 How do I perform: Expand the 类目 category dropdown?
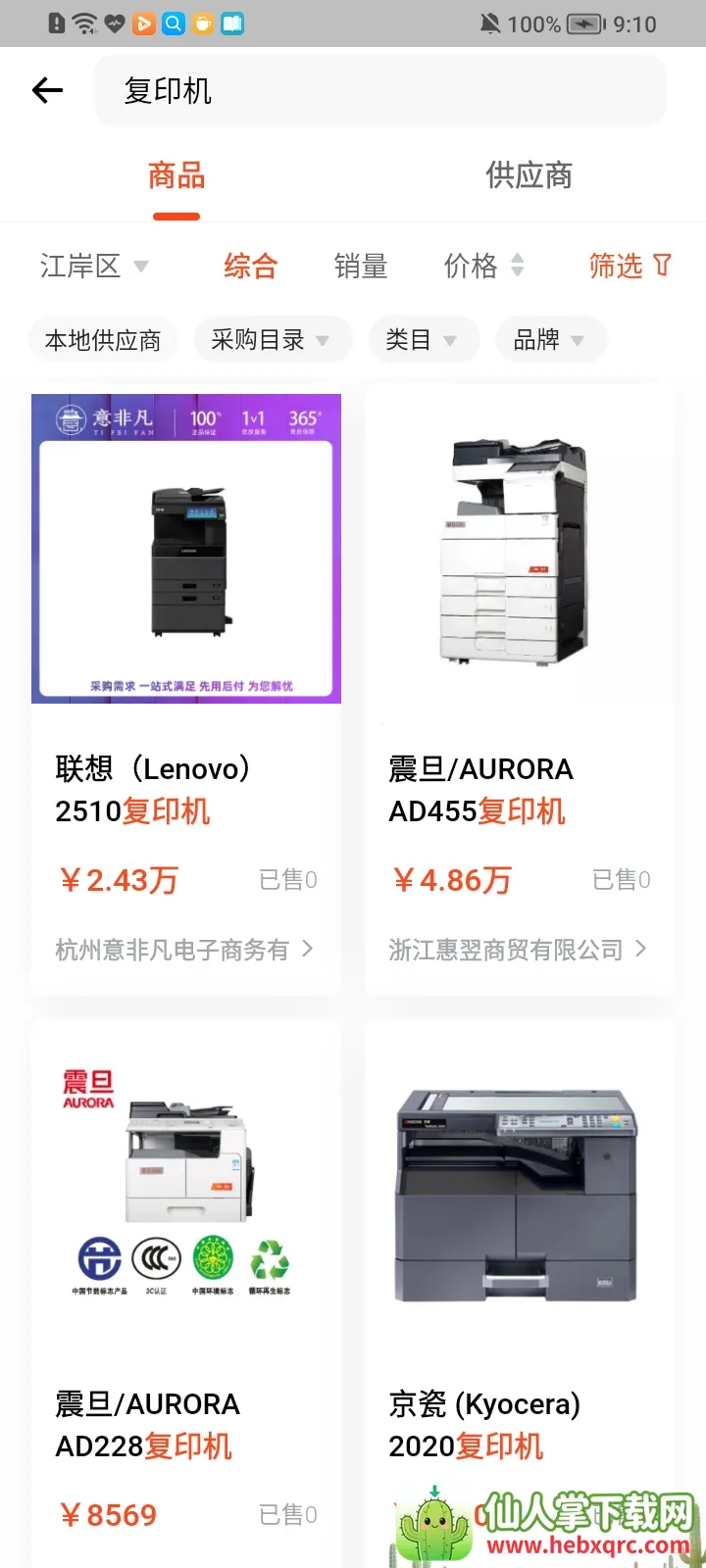[x=422, y=340]
